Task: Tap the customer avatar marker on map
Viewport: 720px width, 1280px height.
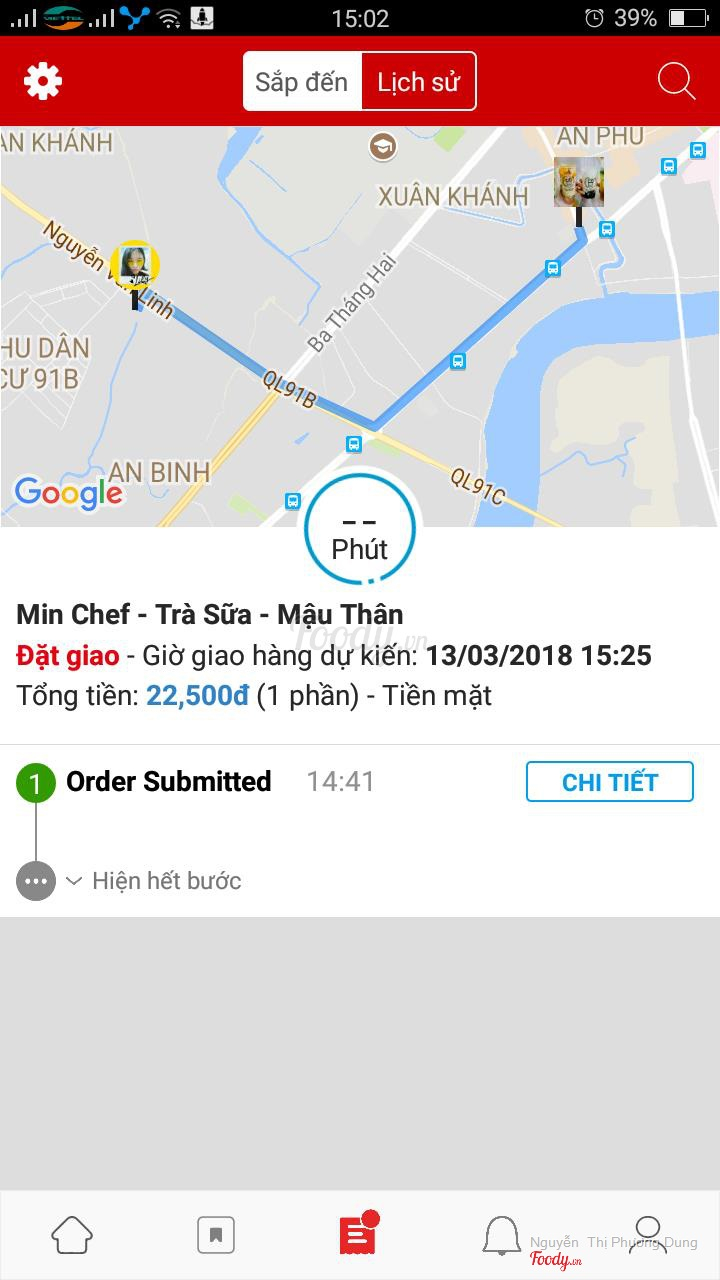Action: tap(134, 265)
